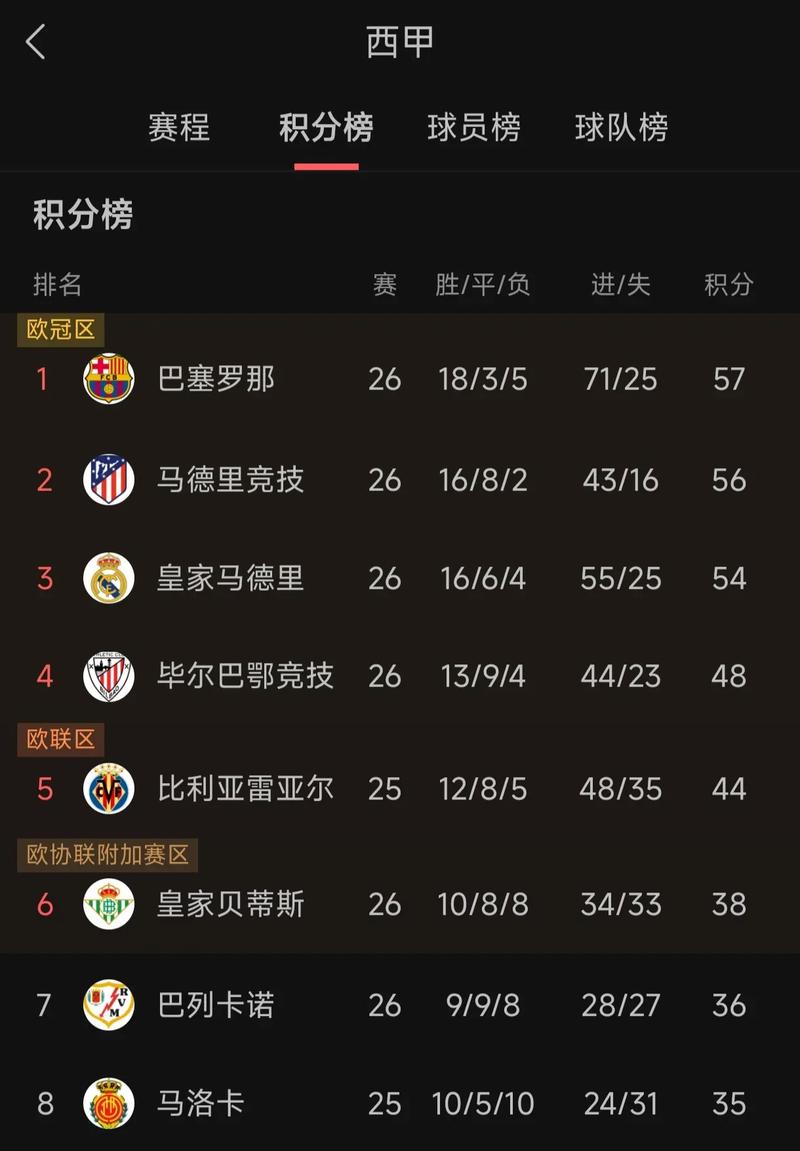Image resolution: width=800 pixels, height=1151 pixels.
Task: View the 皇家马德里 team details
Action: [230, 578]
